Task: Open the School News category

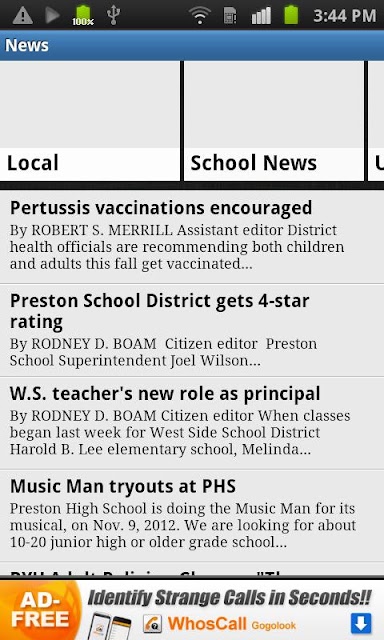Action: click(273, 121)
